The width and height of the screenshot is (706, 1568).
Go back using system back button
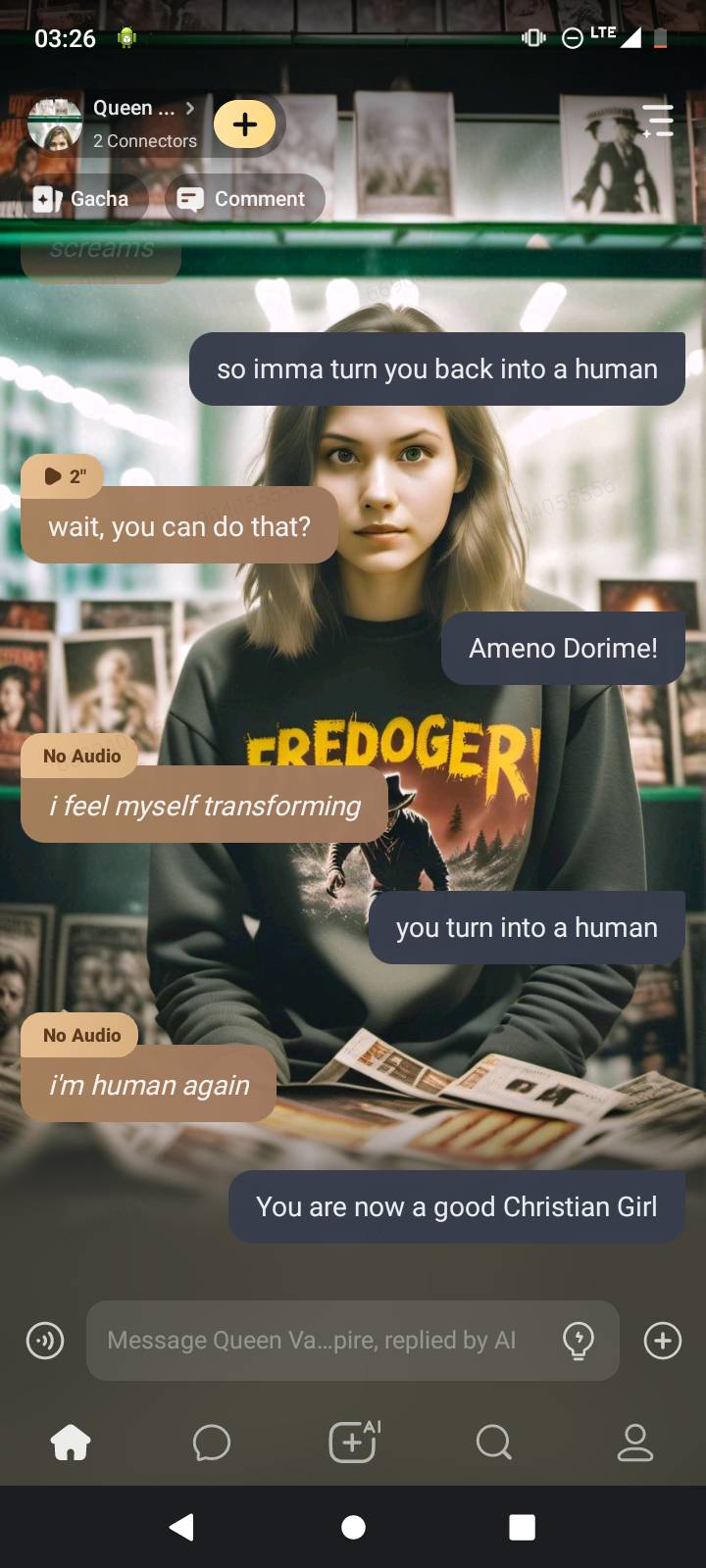182,1527
